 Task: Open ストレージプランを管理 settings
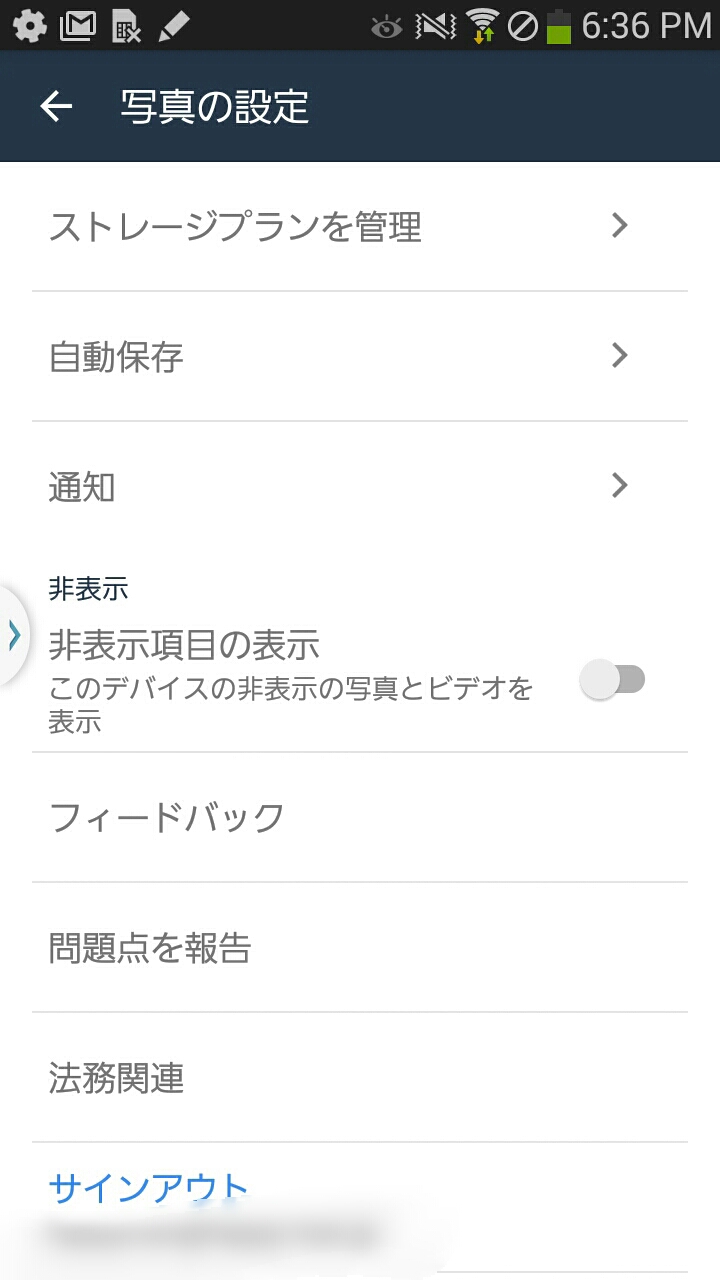[360, 227]
